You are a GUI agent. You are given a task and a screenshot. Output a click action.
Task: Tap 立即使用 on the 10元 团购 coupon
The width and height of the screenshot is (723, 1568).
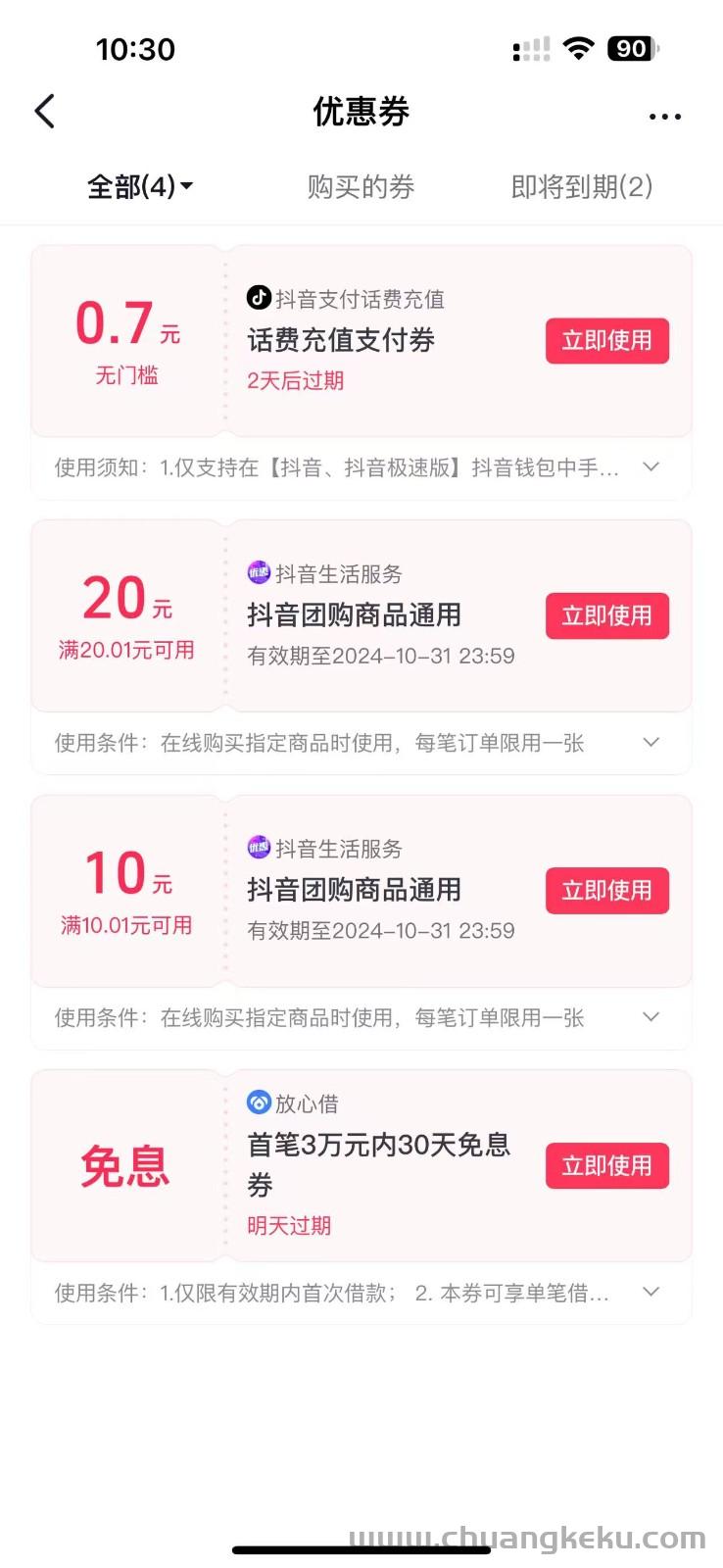pos(606,891)
